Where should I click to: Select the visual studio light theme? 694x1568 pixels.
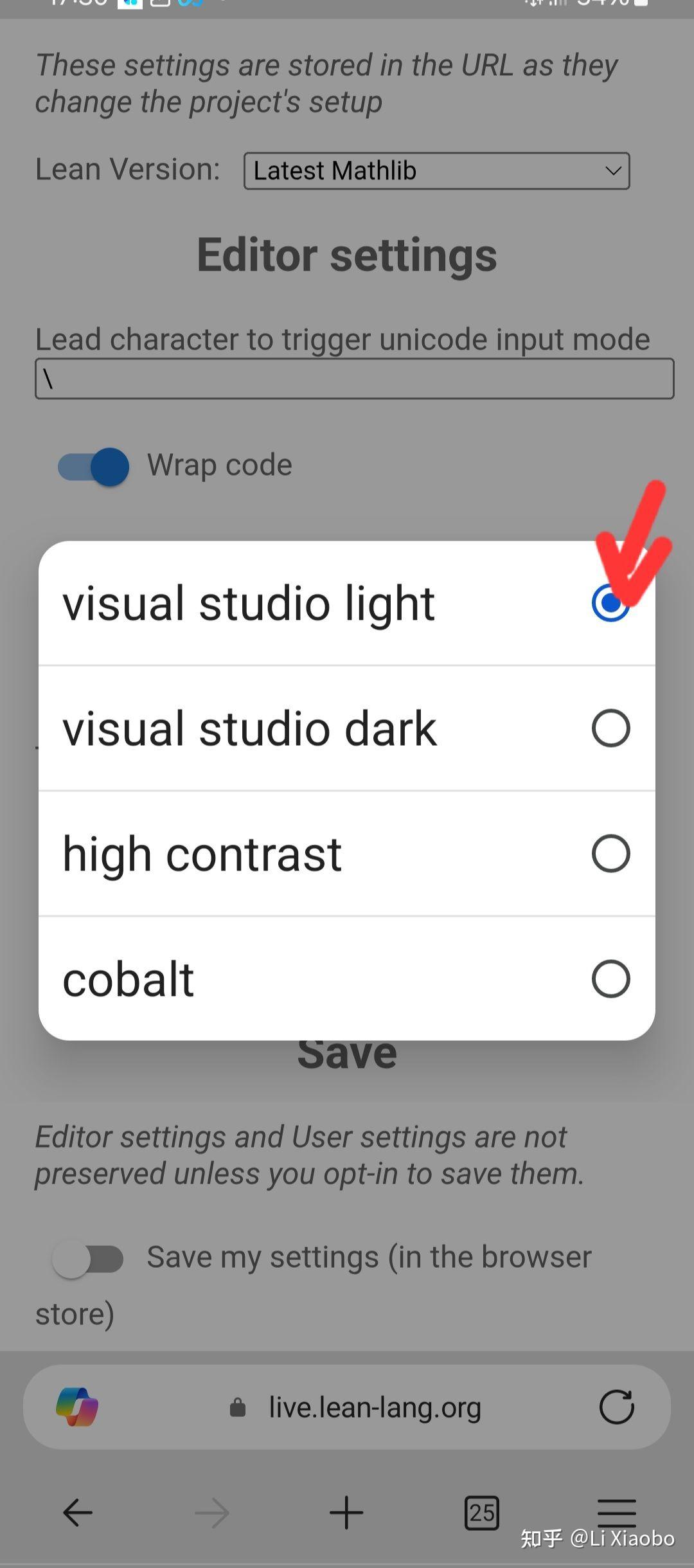tap(347, 603)
